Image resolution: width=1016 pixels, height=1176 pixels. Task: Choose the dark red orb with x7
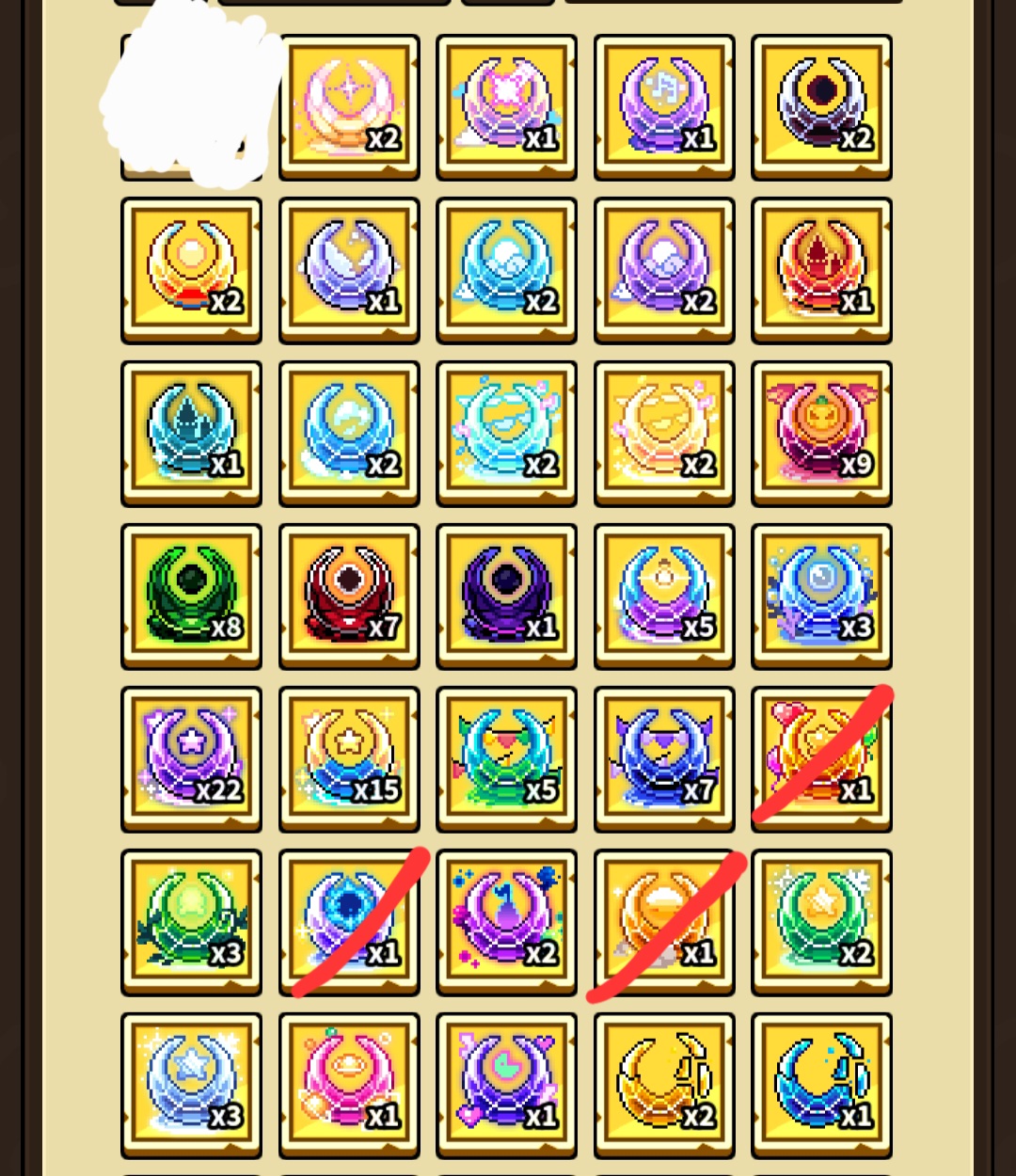[349, 596]
